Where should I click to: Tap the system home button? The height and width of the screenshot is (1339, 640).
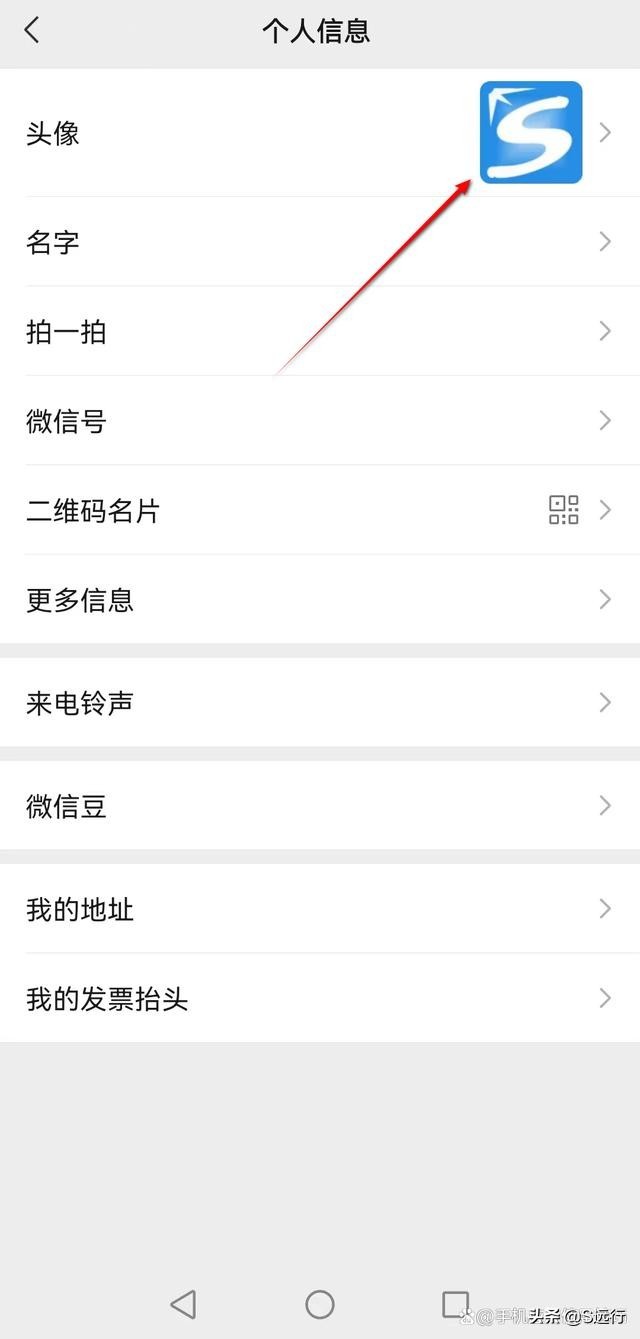pyautogui.click(x=320, y=1304)
